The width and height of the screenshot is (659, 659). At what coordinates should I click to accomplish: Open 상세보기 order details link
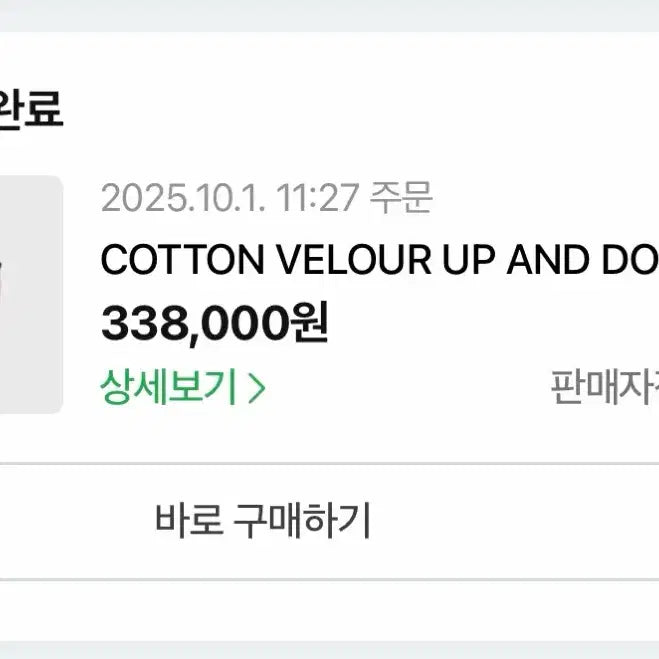pos(182,386)
